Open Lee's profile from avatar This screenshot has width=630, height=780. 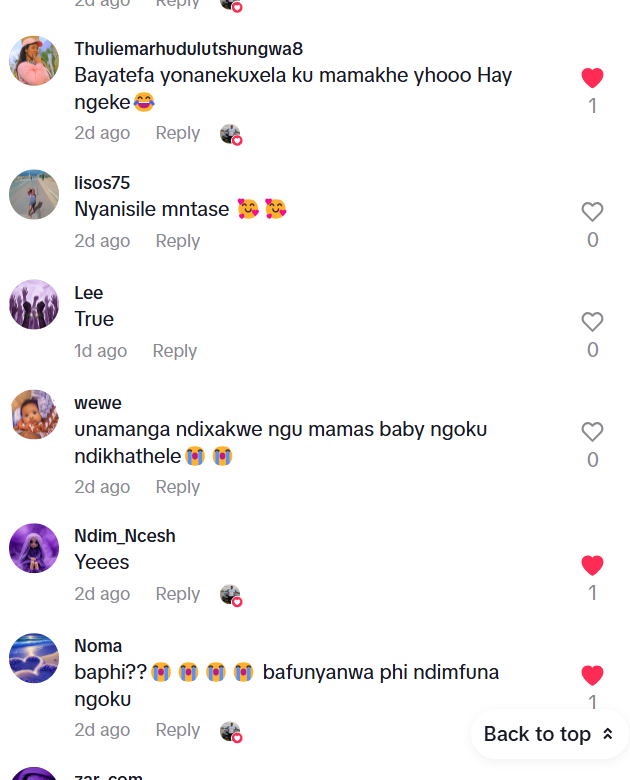pos(34,304)
